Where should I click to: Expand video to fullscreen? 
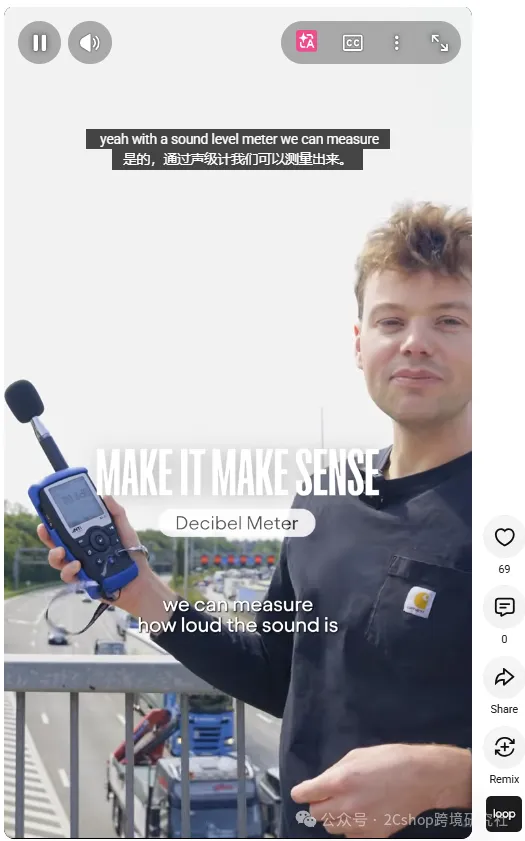click(440, 42)
